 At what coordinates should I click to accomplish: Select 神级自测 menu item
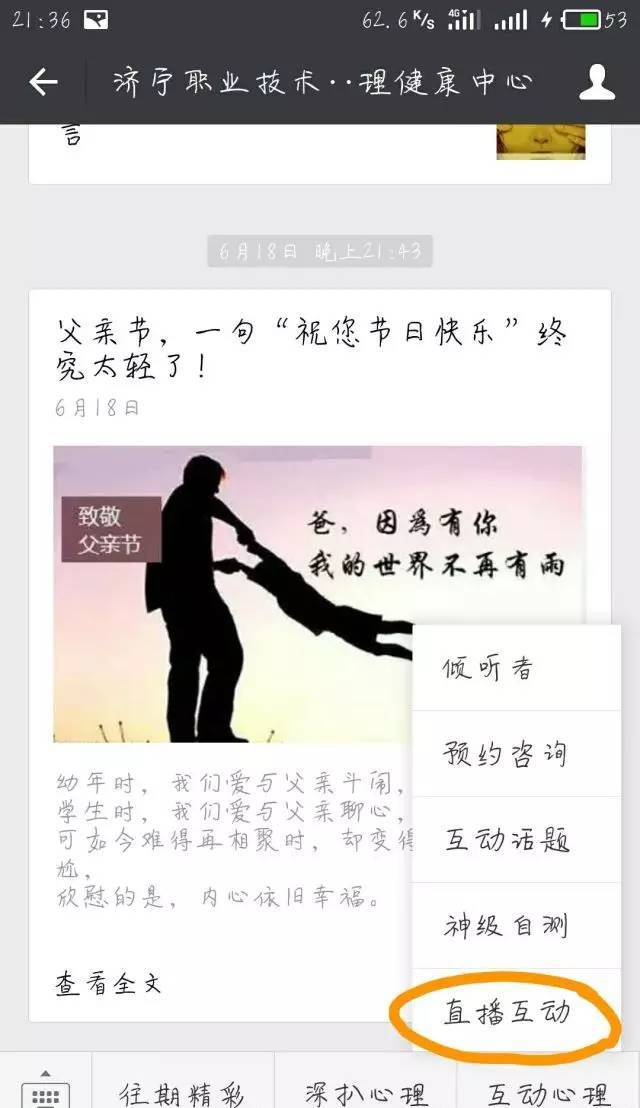pos(516,925)
